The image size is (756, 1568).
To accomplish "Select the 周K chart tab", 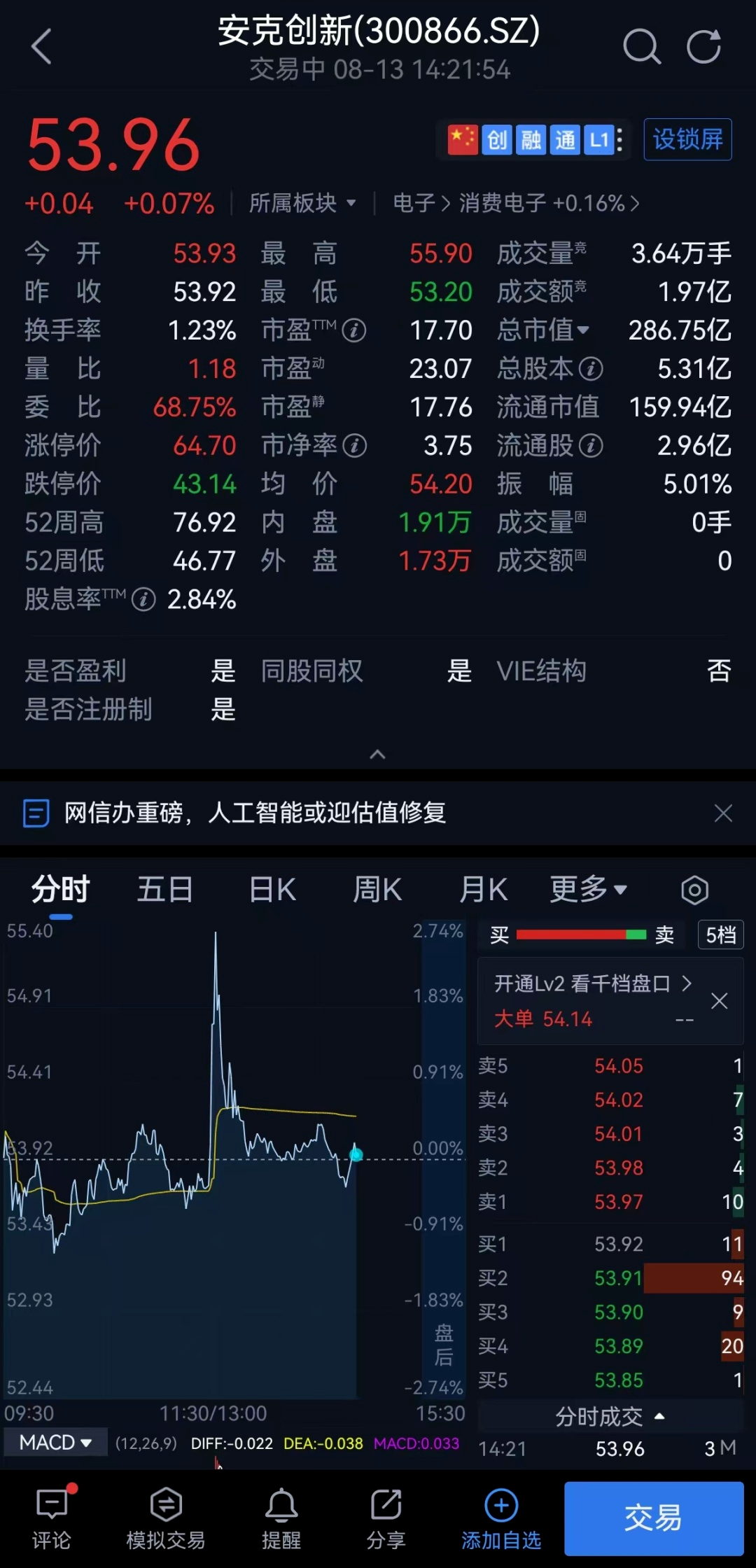I will [x=377, y=890].
